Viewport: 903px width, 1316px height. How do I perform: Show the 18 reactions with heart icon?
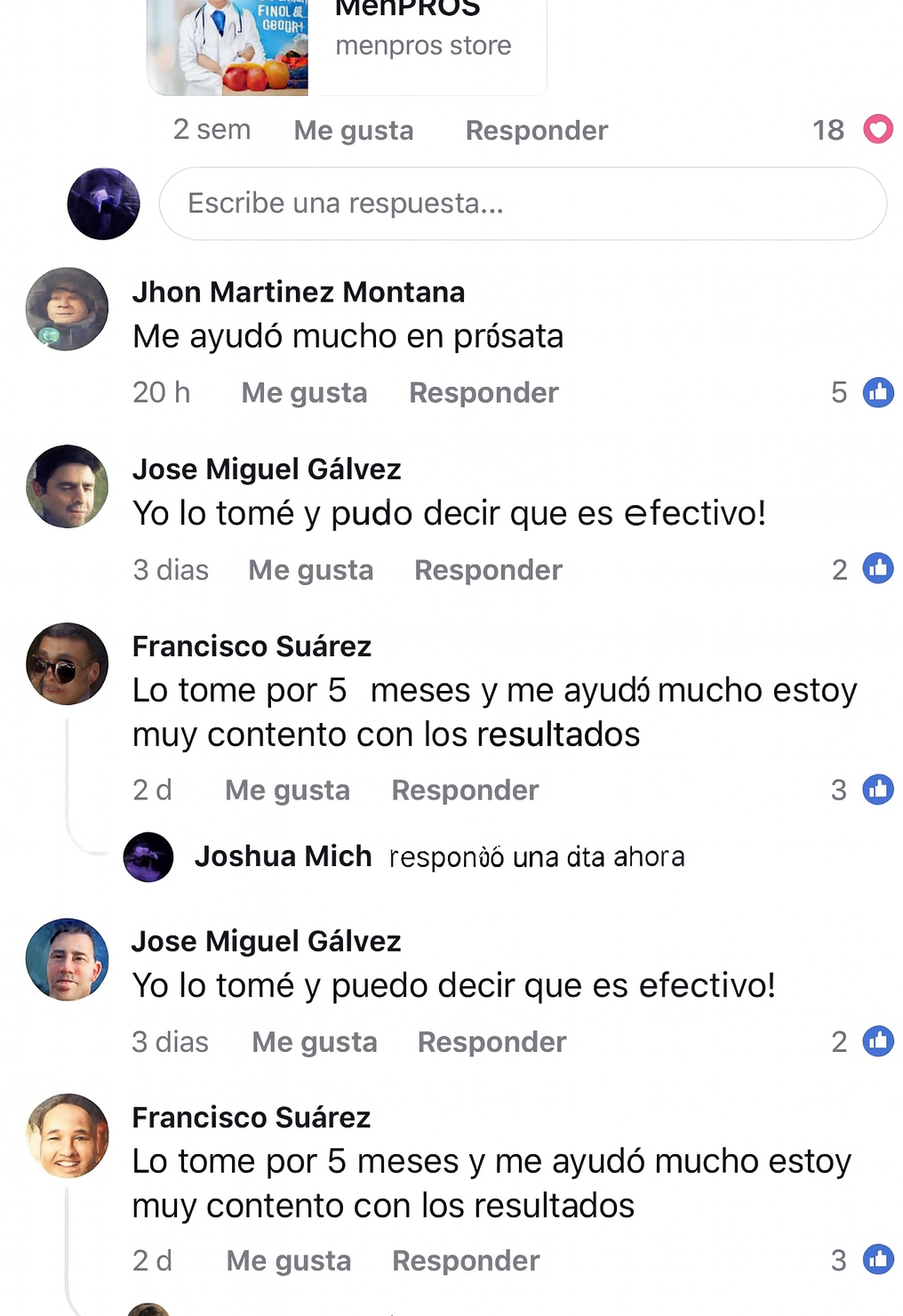(x=852, y=131)
